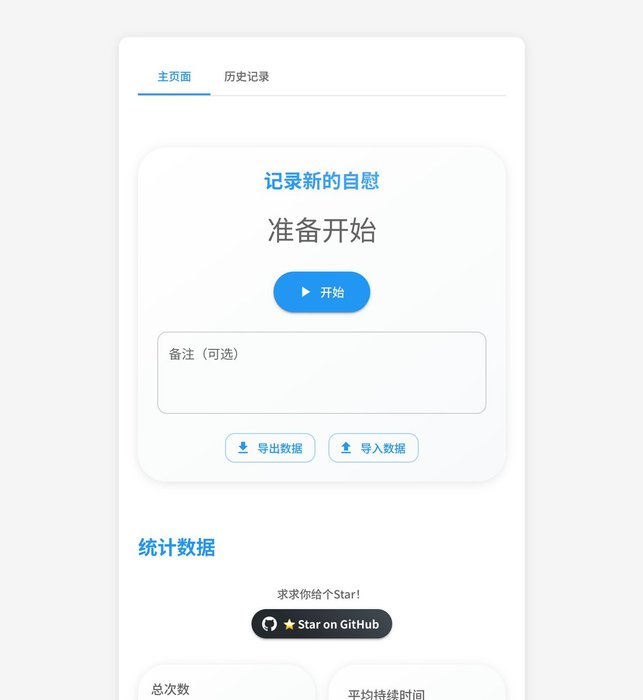The image size is (643, 700).
Task: Tap 导入数据 to import data
Action: click(373, 448)
